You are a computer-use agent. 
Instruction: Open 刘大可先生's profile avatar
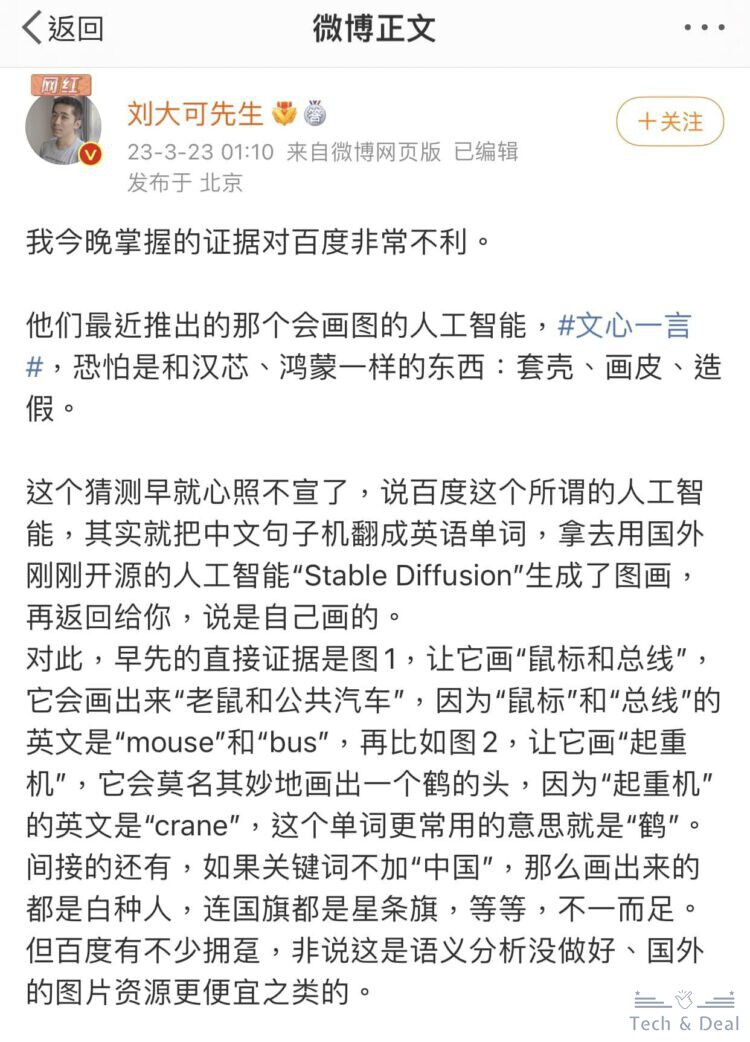[62, 127]
